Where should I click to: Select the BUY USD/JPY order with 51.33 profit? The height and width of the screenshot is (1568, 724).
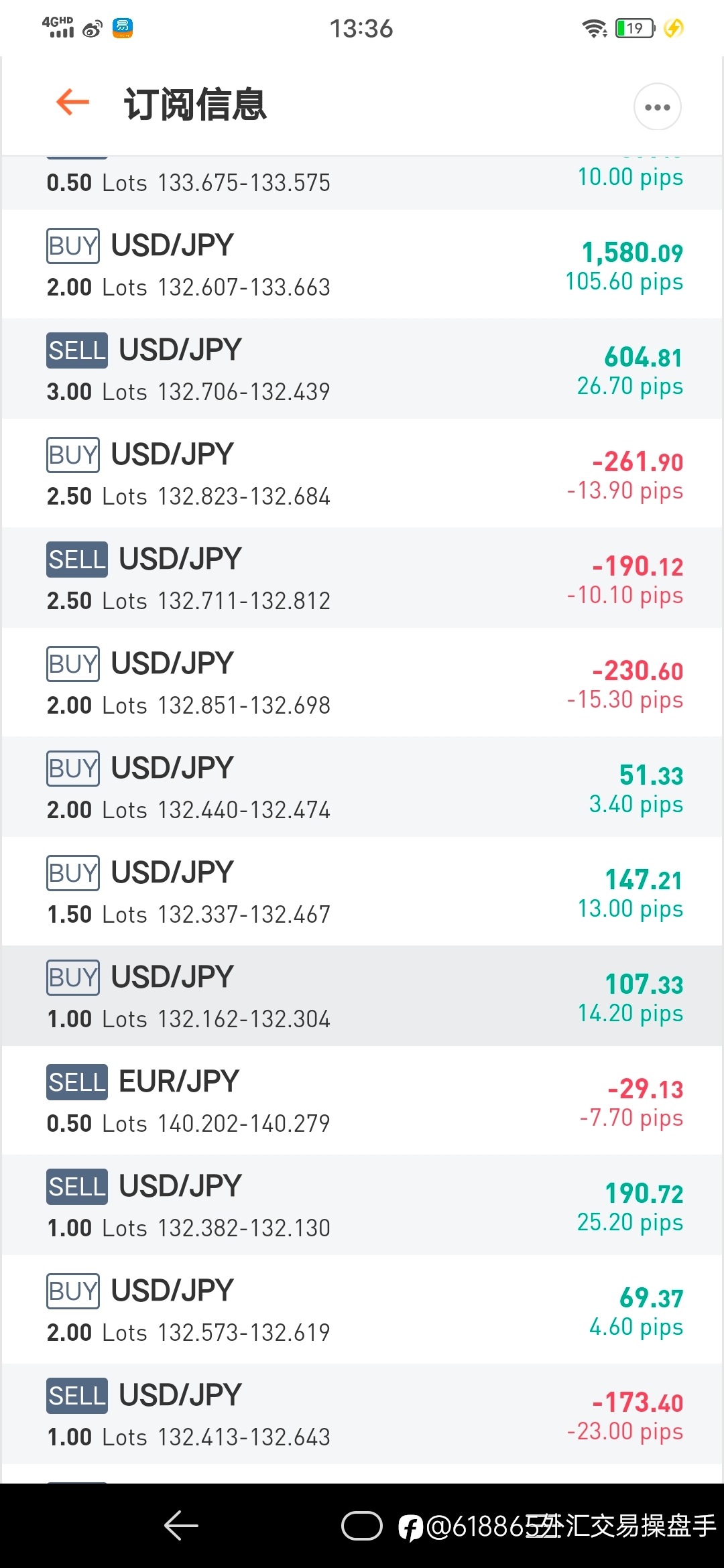[x=362, y=787]
